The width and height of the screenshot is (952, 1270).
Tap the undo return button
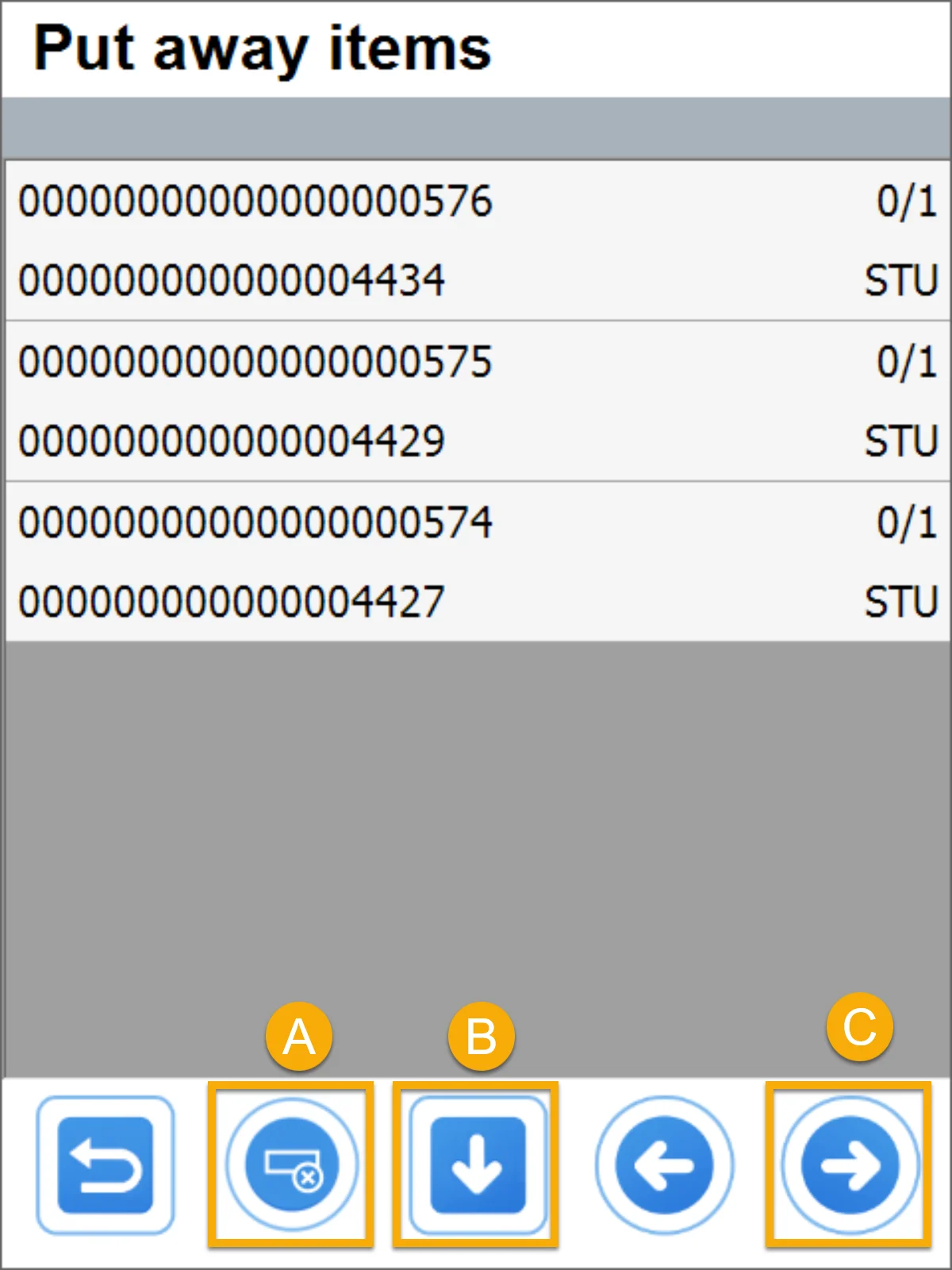coord(105,1165)
